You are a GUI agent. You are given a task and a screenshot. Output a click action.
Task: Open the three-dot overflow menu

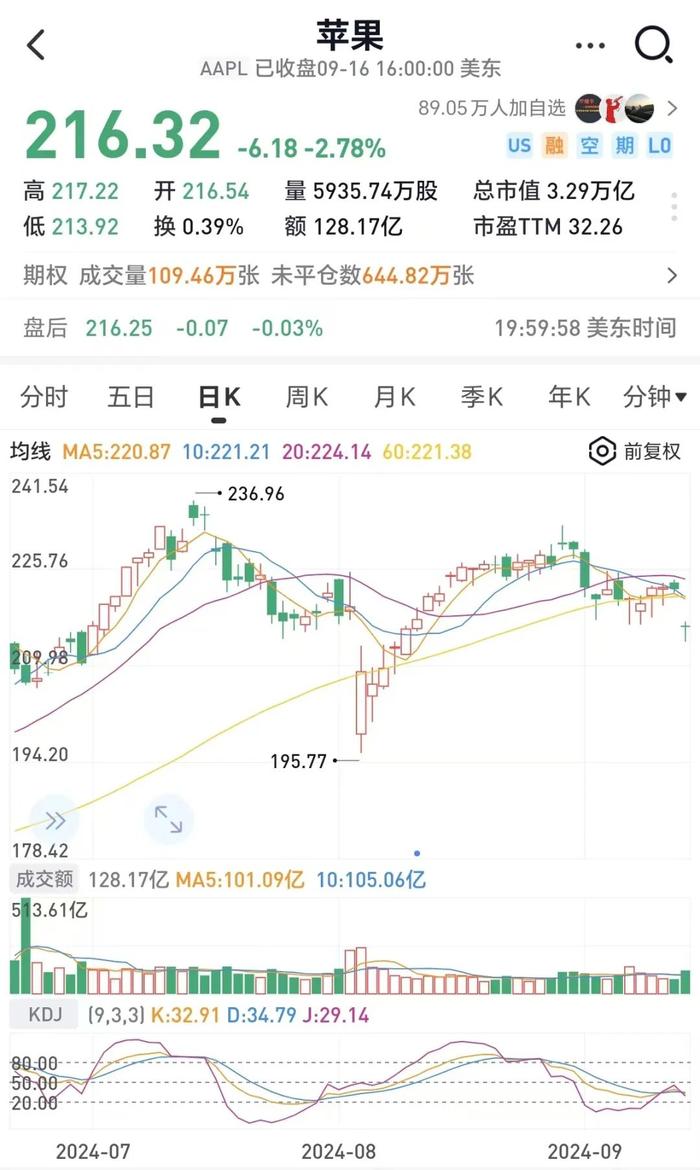(591, 45)
